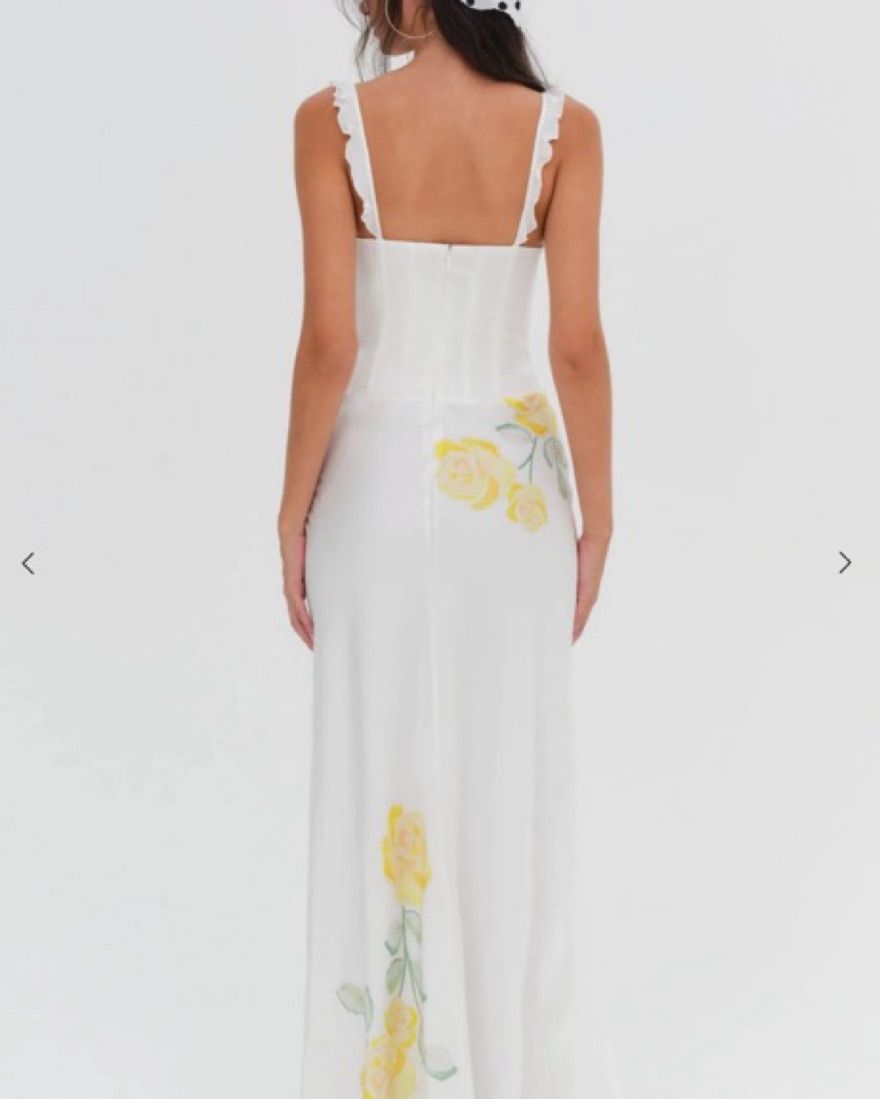Show the next product photo
Image resolution: width=880 pixels, height=1099 pixels.
click(844, 563)
